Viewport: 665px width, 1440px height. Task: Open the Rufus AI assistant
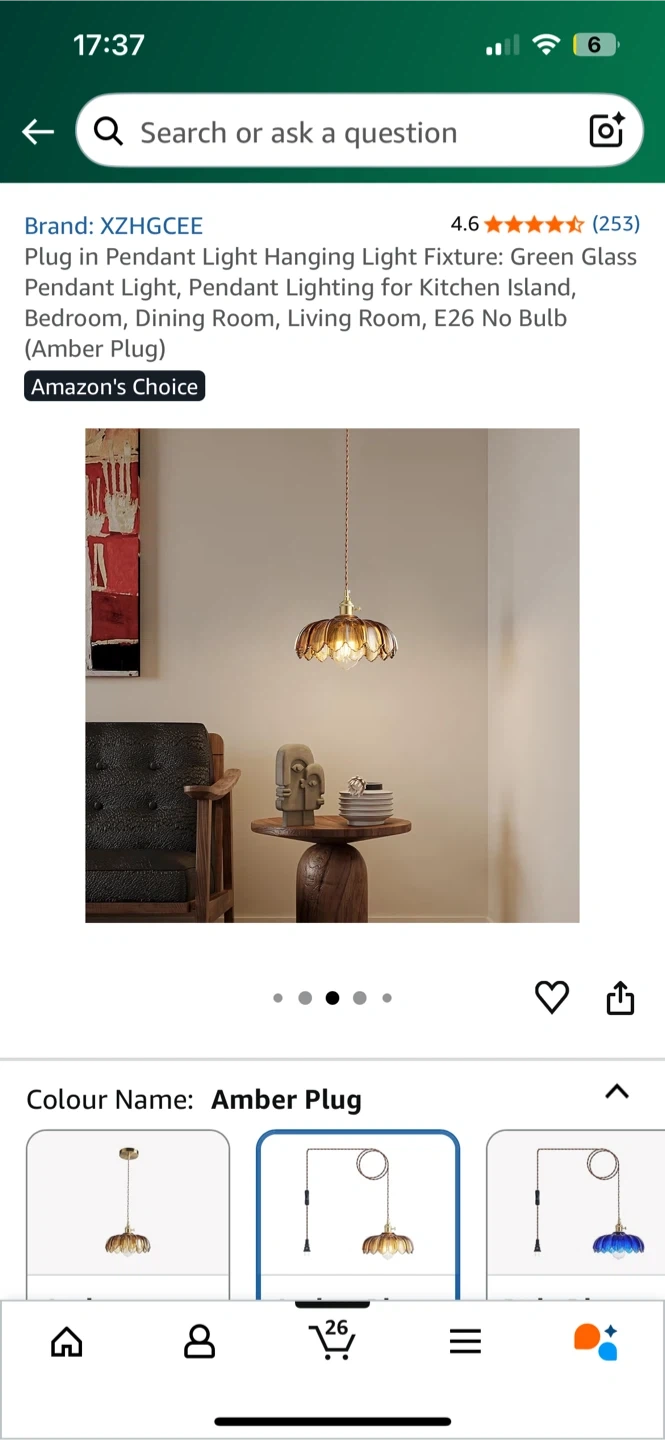tap(596, 1341)
